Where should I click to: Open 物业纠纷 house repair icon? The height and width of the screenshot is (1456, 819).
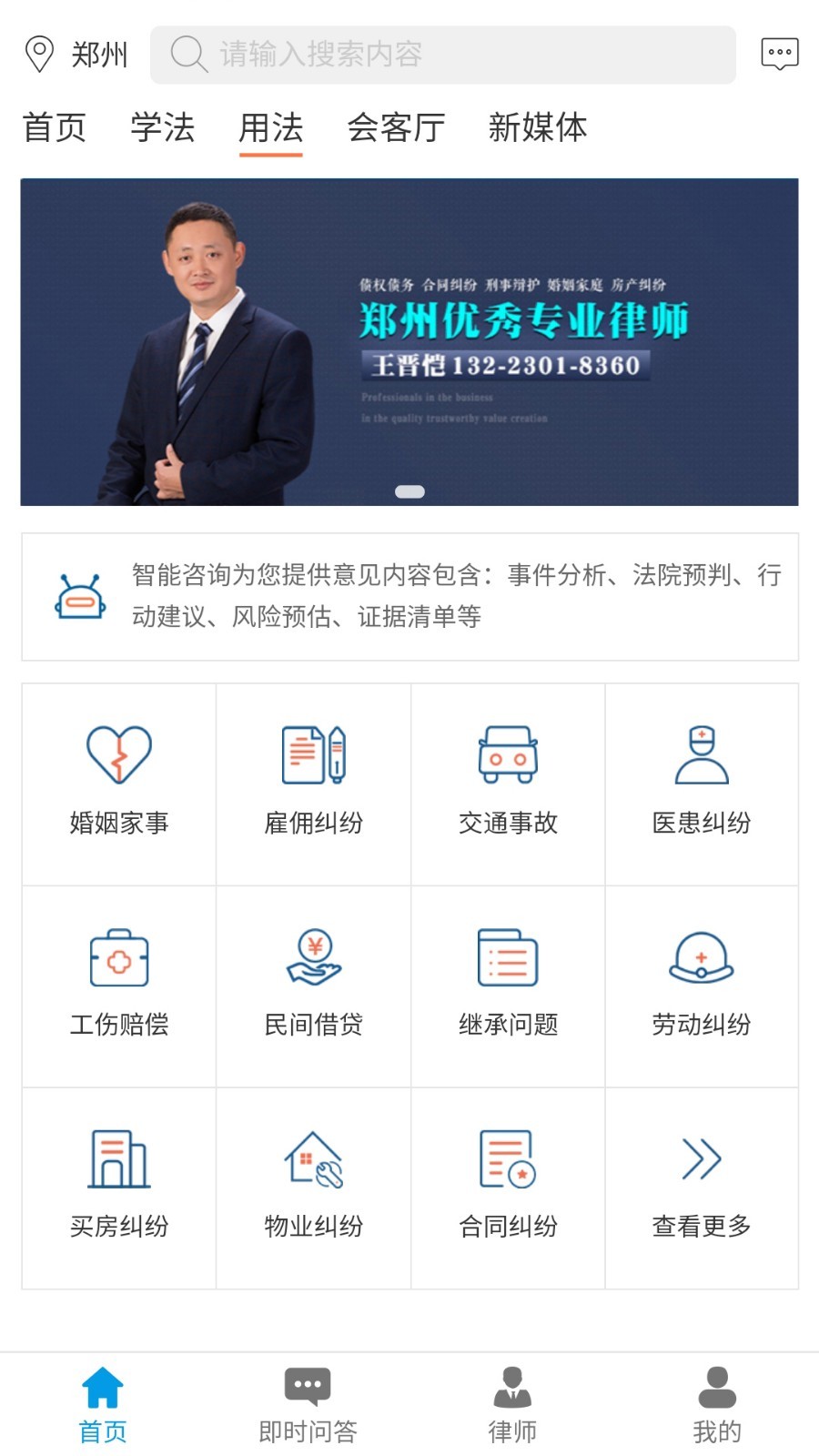(x=313, y=1160)
